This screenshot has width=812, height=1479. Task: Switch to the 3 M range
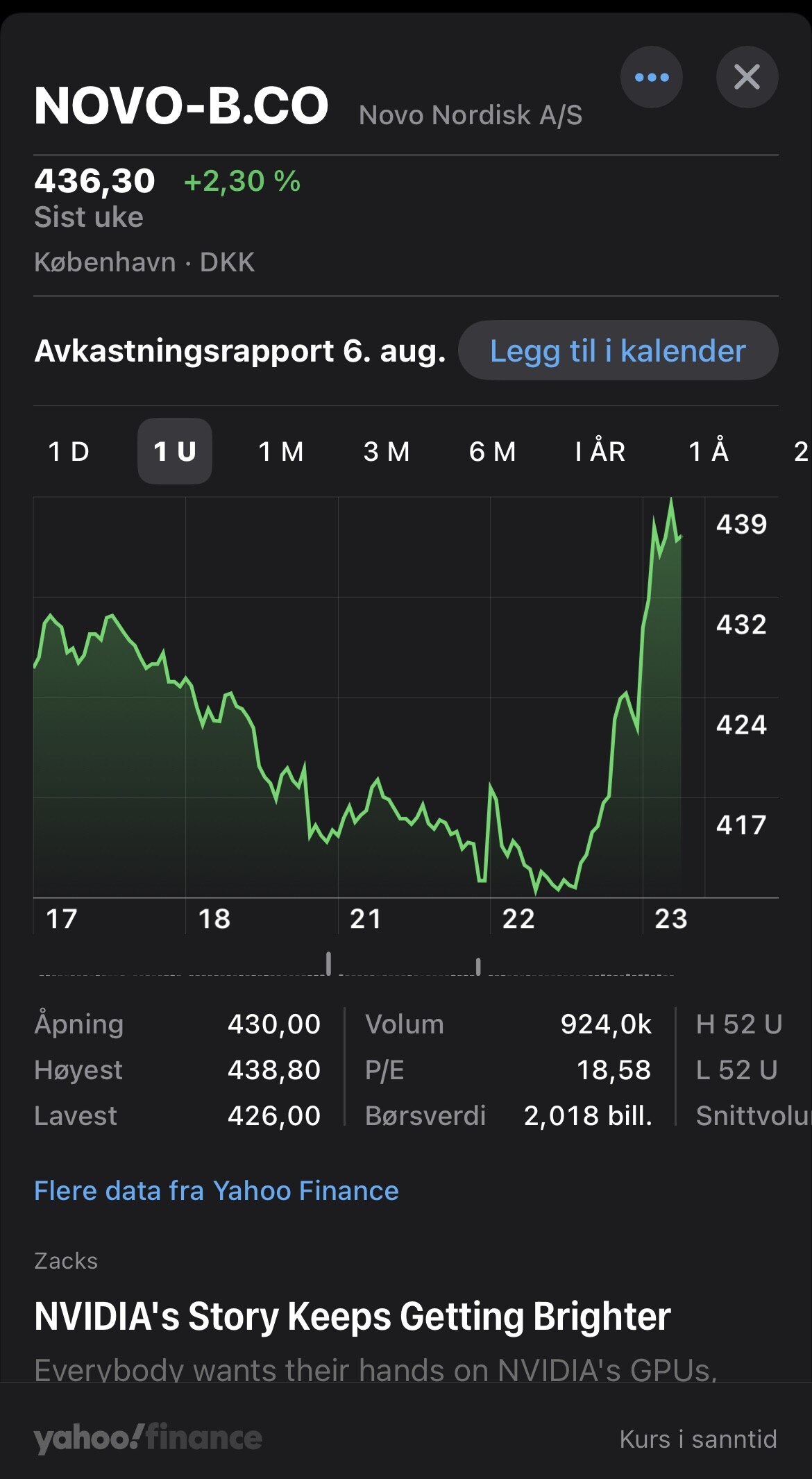click(x=387, y=452)
